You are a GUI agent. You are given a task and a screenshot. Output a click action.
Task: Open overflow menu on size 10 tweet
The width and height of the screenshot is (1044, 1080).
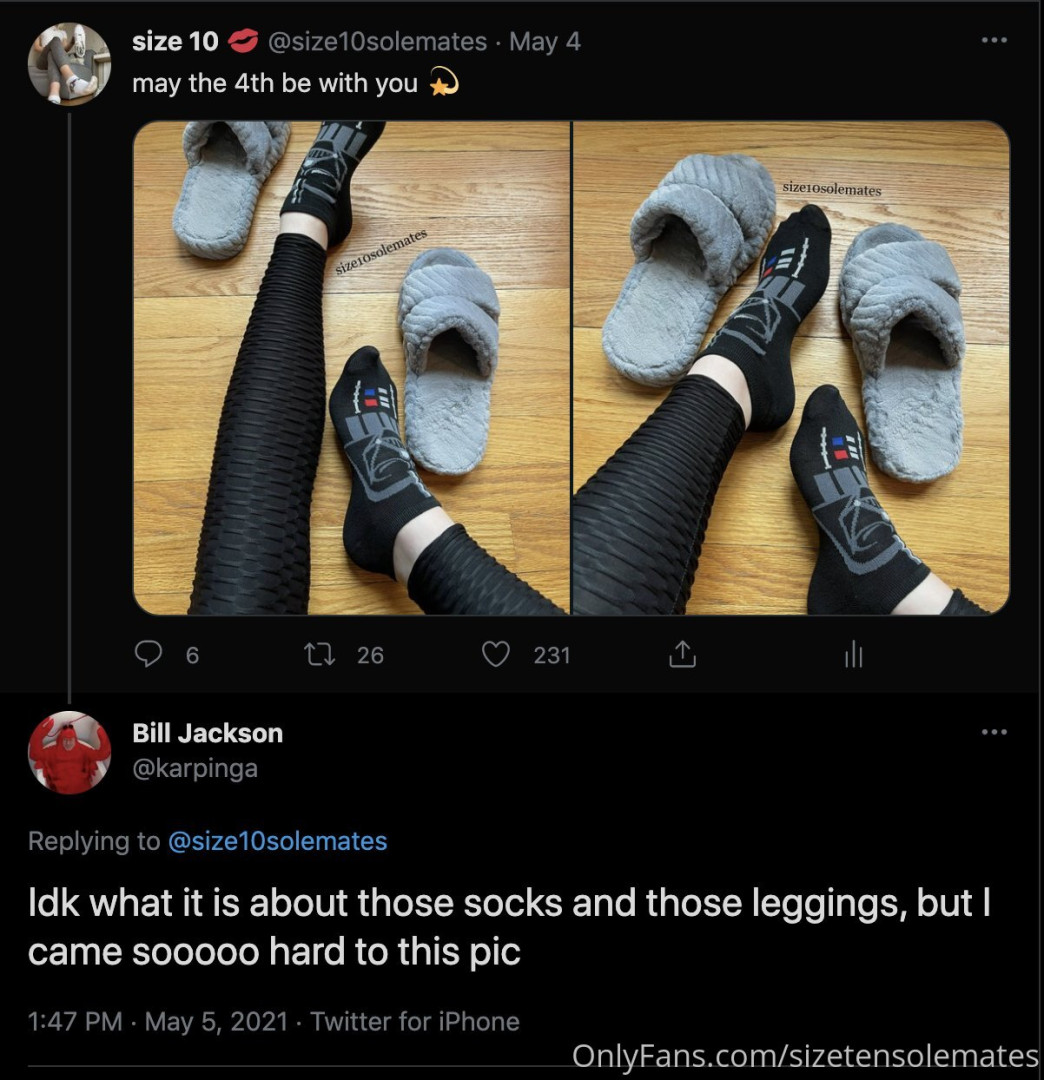(993, 41)
